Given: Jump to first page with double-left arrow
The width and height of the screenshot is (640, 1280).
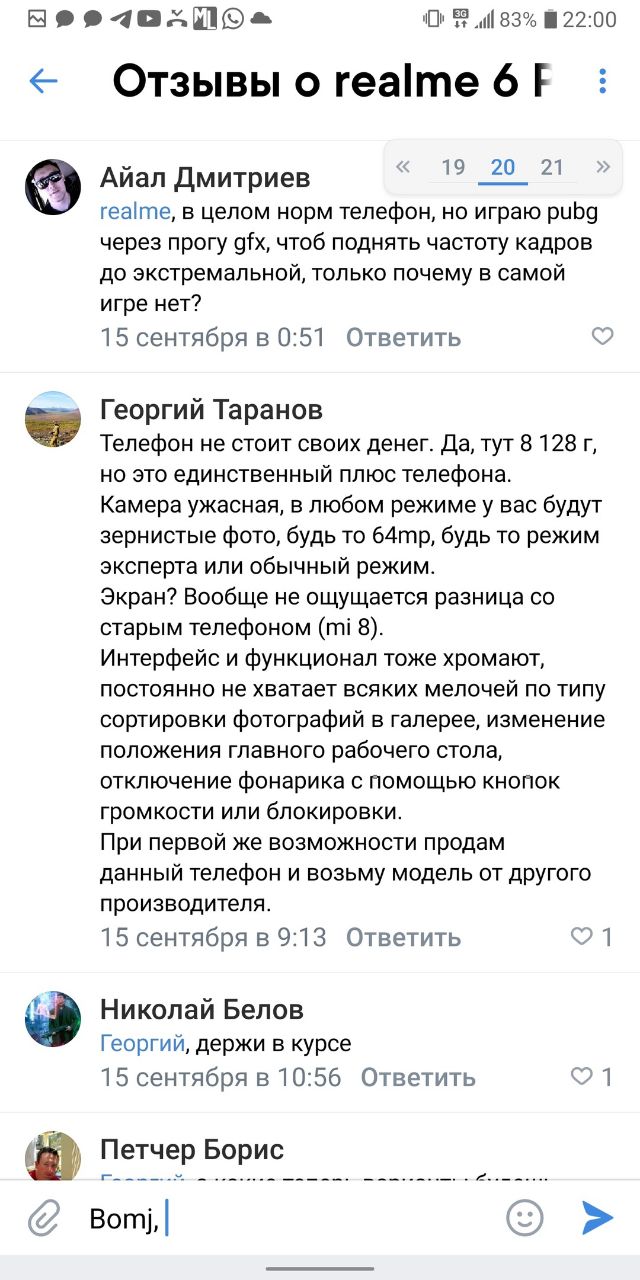Looking at the screenshot, I should tap(403, 167).
